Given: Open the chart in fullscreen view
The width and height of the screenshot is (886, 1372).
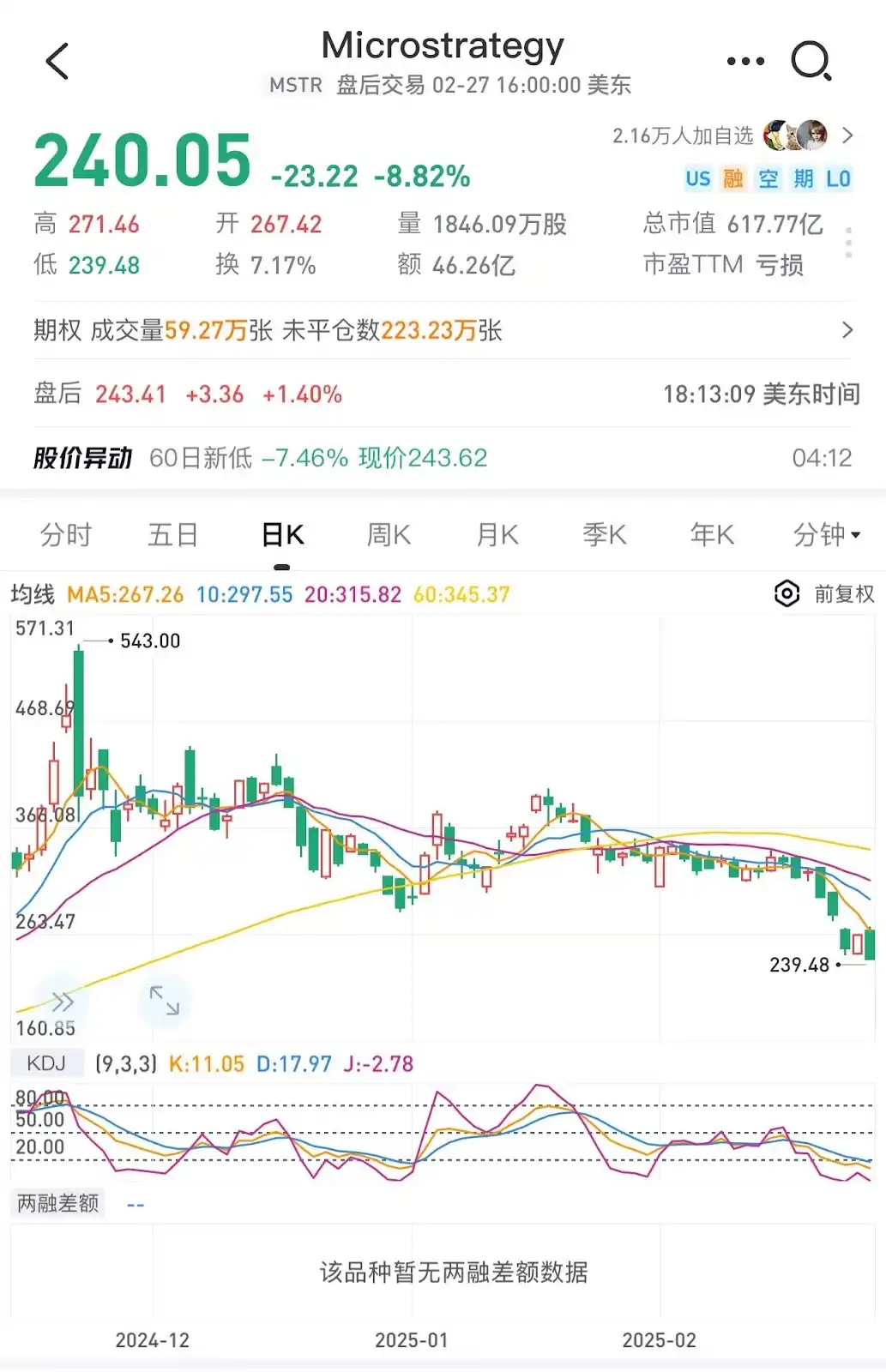Looking at the screenshot, I should click(x=164, y=1001).
